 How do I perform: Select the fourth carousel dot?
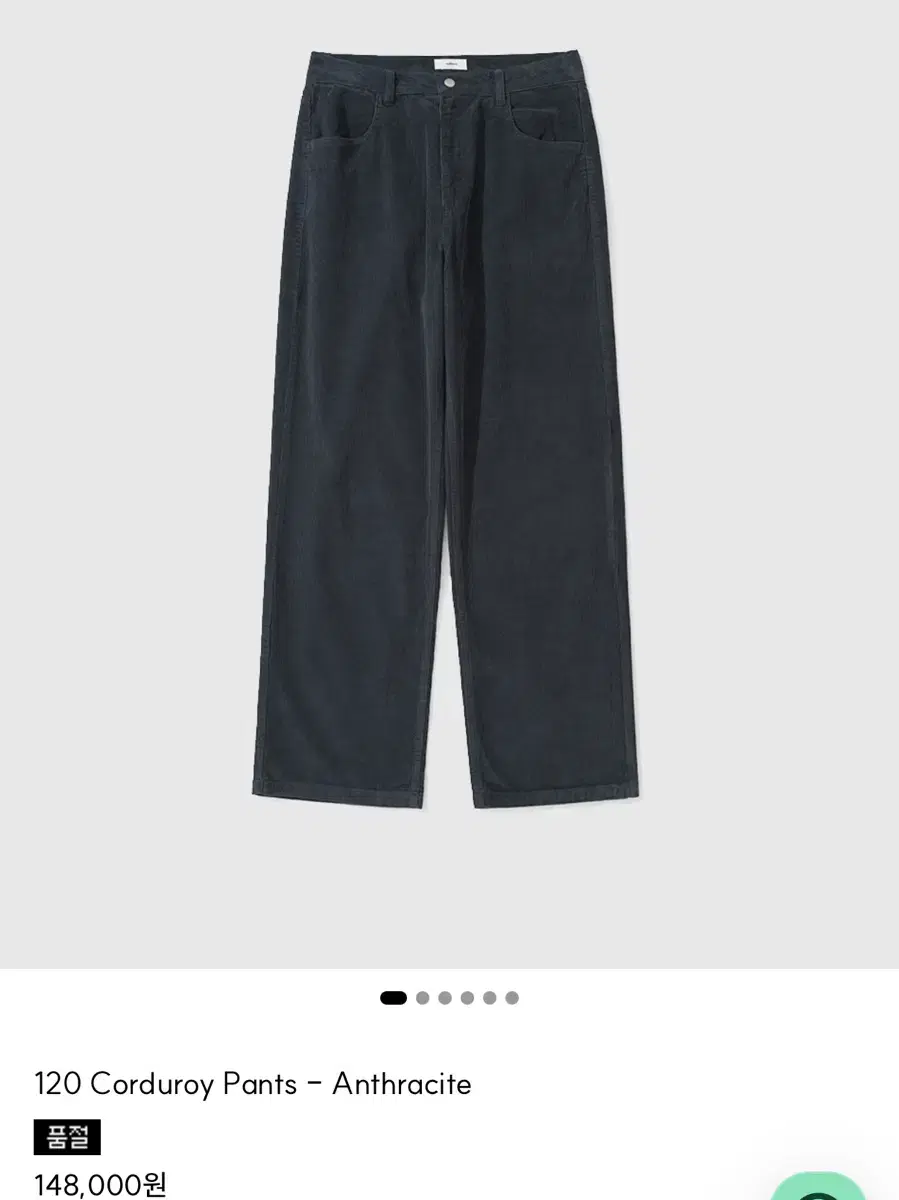coord(467,996)
